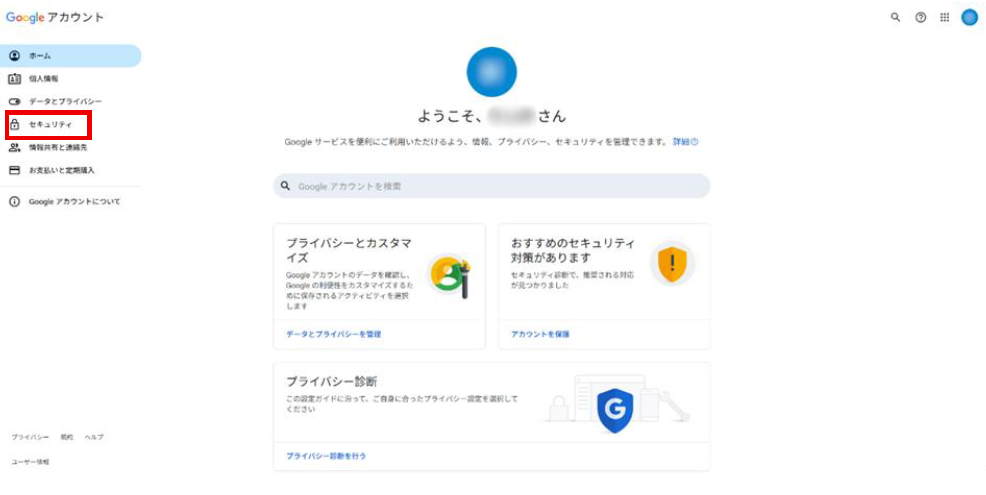Open セキュリティ in the sidebar
The image size is (986, 495).
pyautogui.click(x=50, y=124)
